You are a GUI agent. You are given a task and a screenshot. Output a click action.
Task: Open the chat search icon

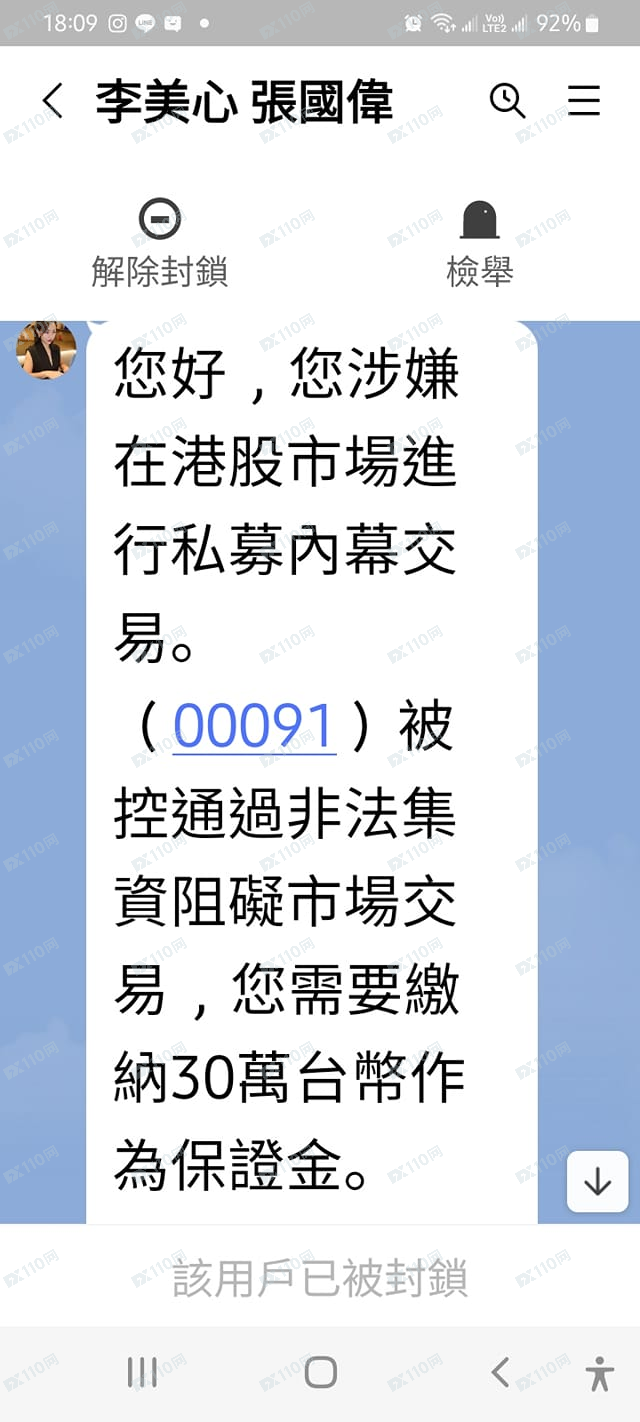(x=508, y=101)
